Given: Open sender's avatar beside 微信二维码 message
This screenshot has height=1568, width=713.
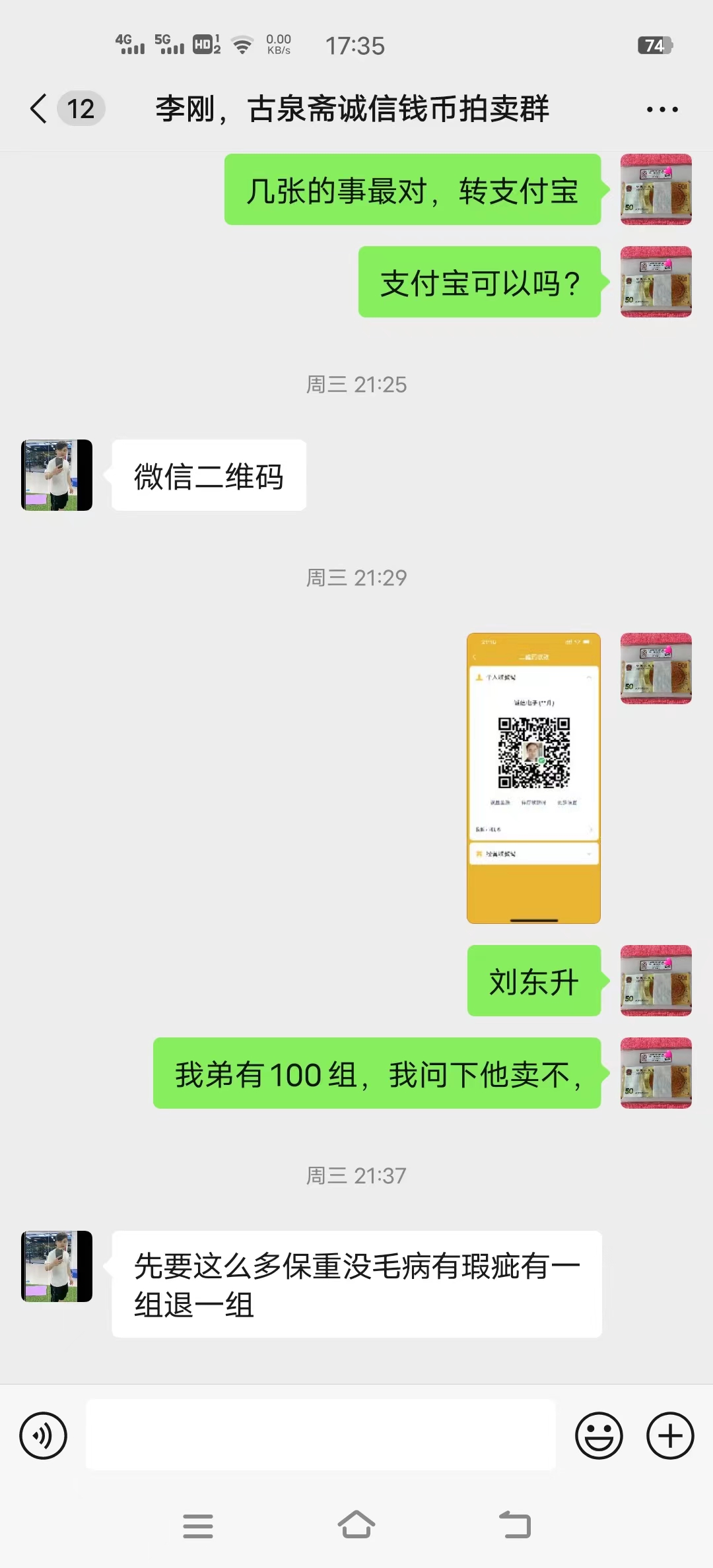Looking at the screenshot, I should [57, 475].
